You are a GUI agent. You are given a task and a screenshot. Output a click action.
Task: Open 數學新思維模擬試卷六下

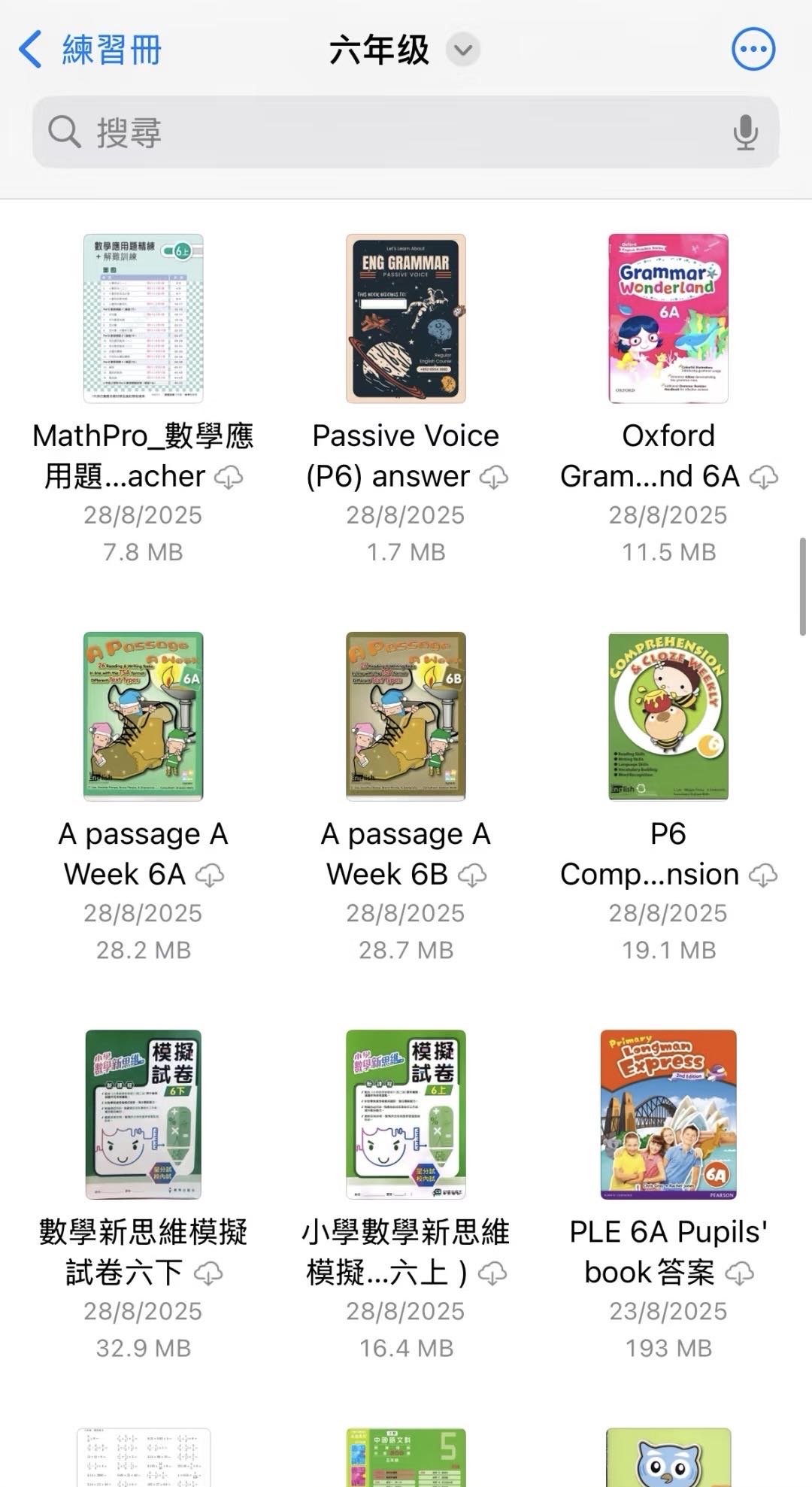143,1115
